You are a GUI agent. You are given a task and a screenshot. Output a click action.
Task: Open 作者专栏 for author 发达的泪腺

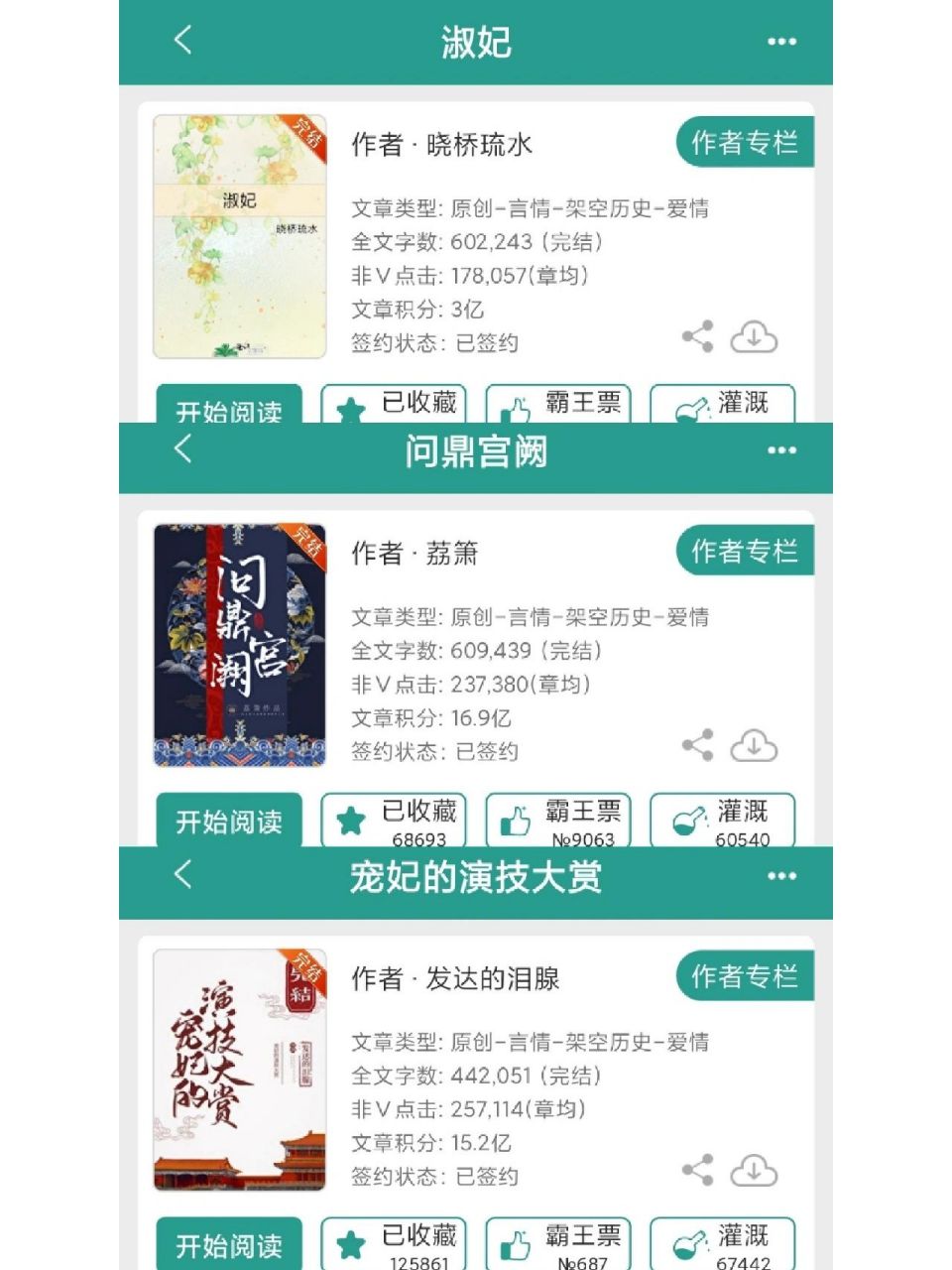[x=744, y=975]
